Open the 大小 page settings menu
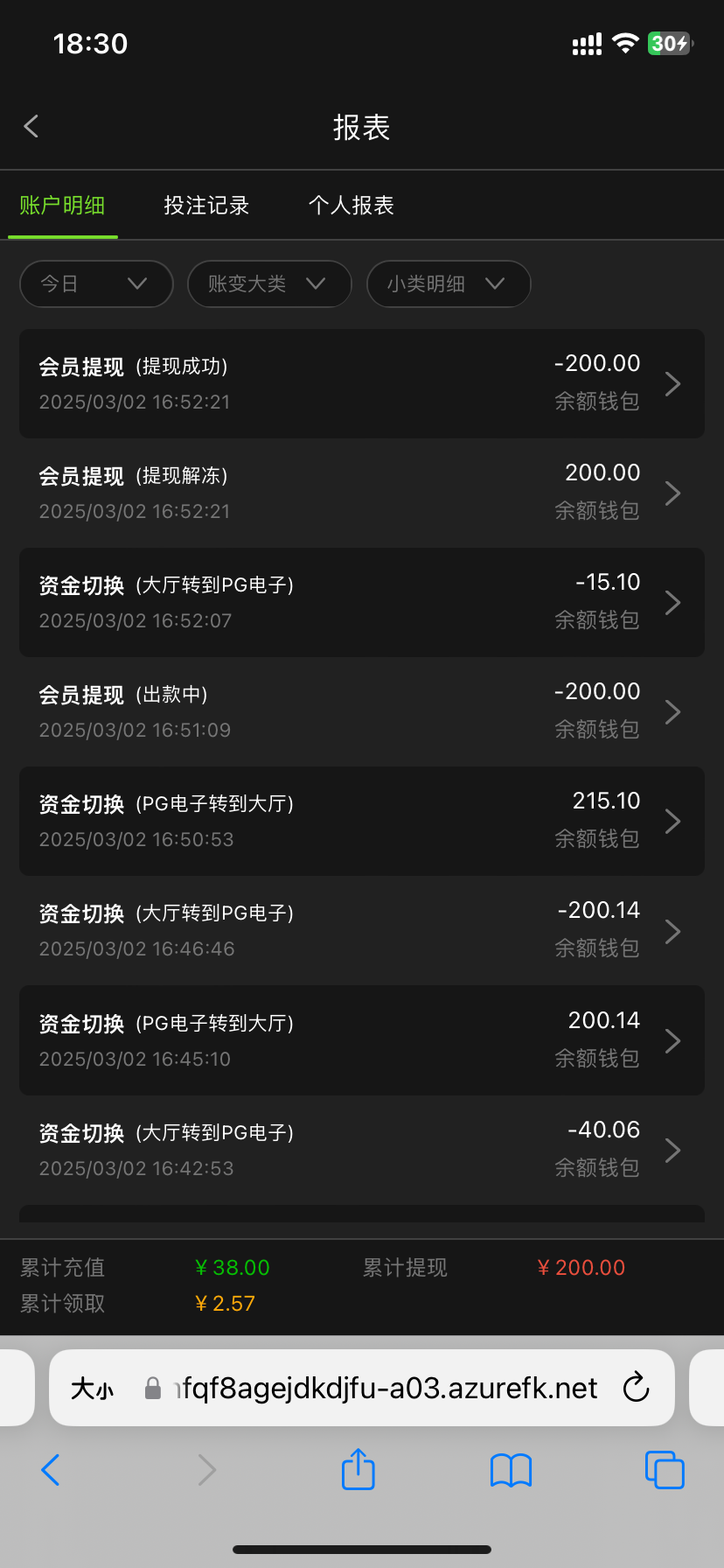The height and width of the screenshot is (1568, 724). [92, 1389]
